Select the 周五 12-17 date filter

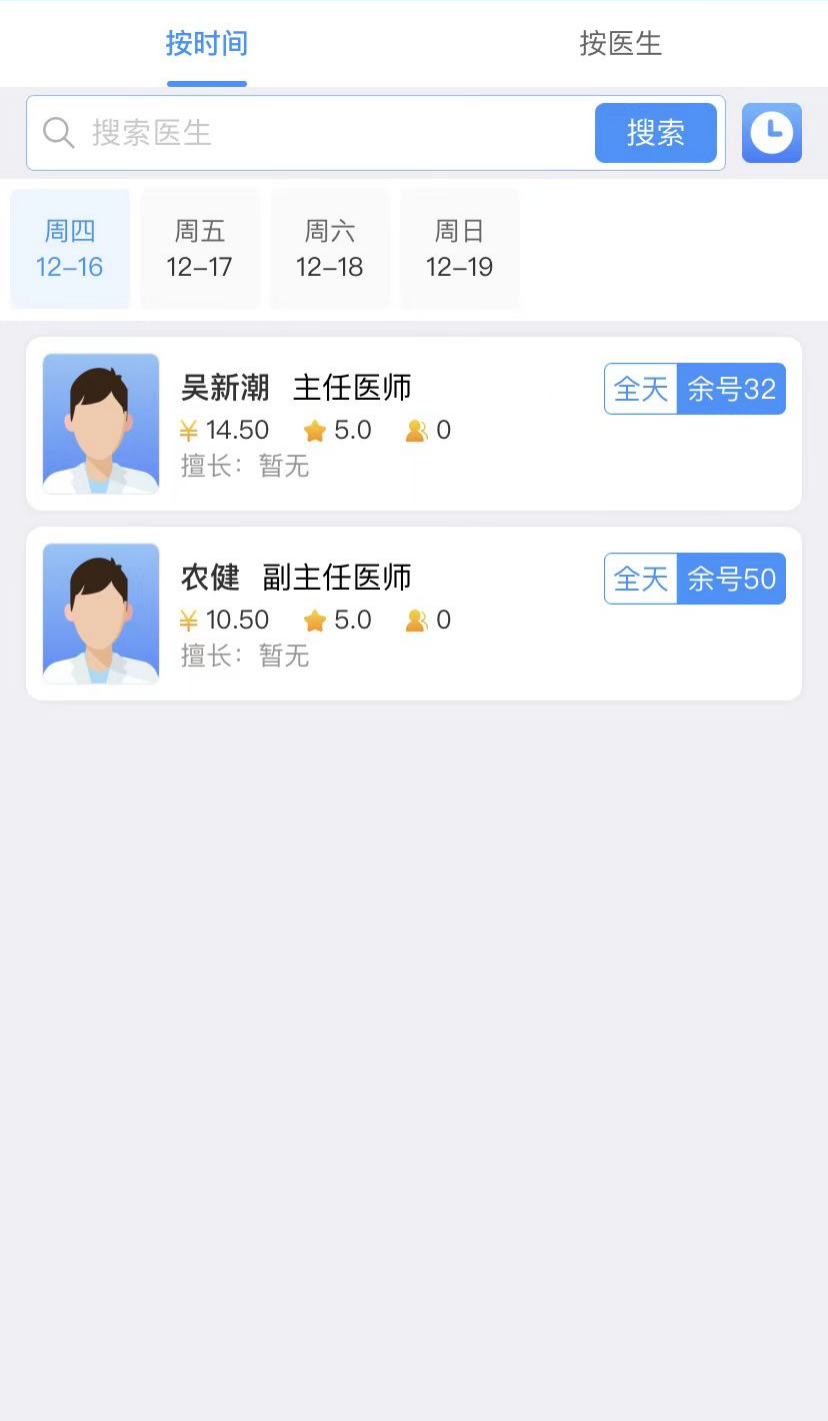point(199,248)
